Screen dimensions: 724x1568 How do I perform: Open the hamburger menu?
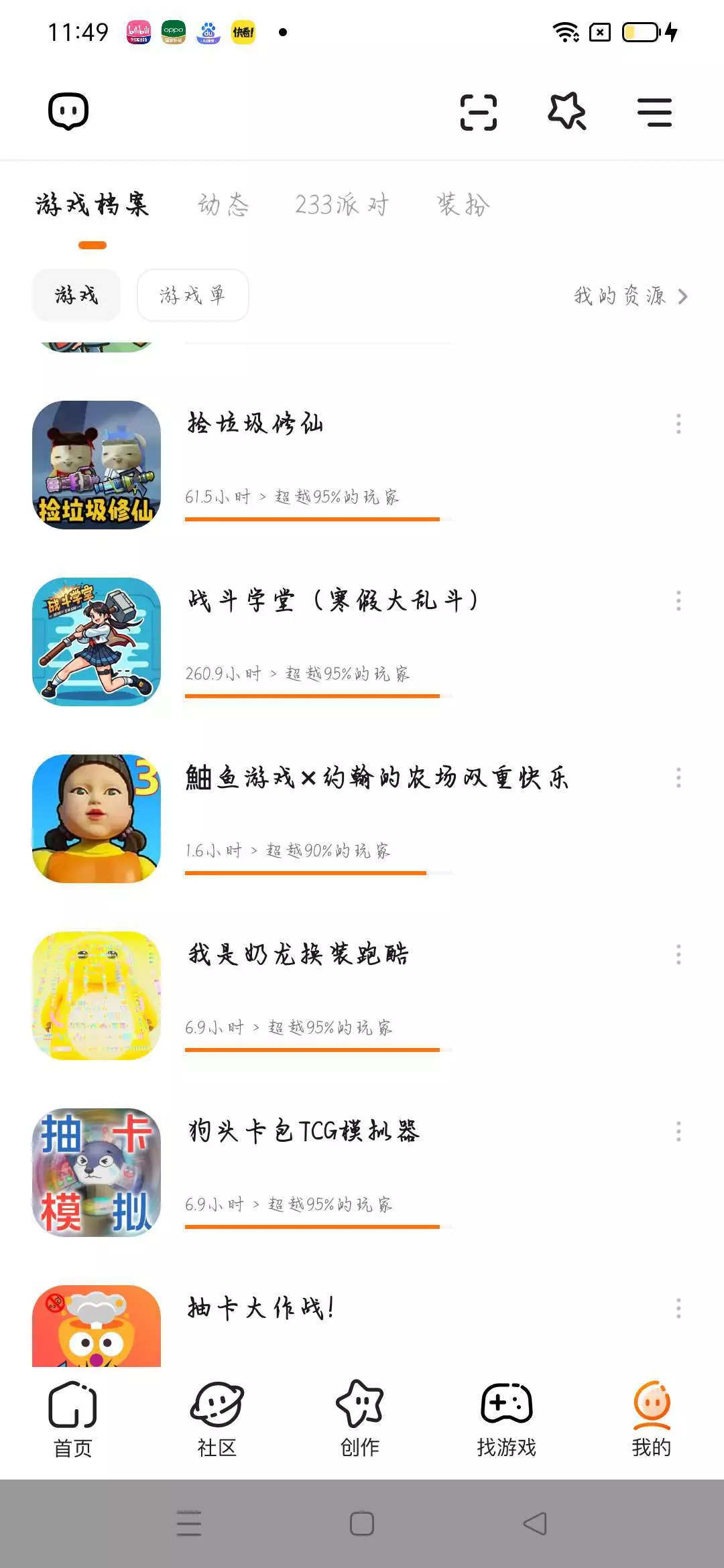pos(654,112)
